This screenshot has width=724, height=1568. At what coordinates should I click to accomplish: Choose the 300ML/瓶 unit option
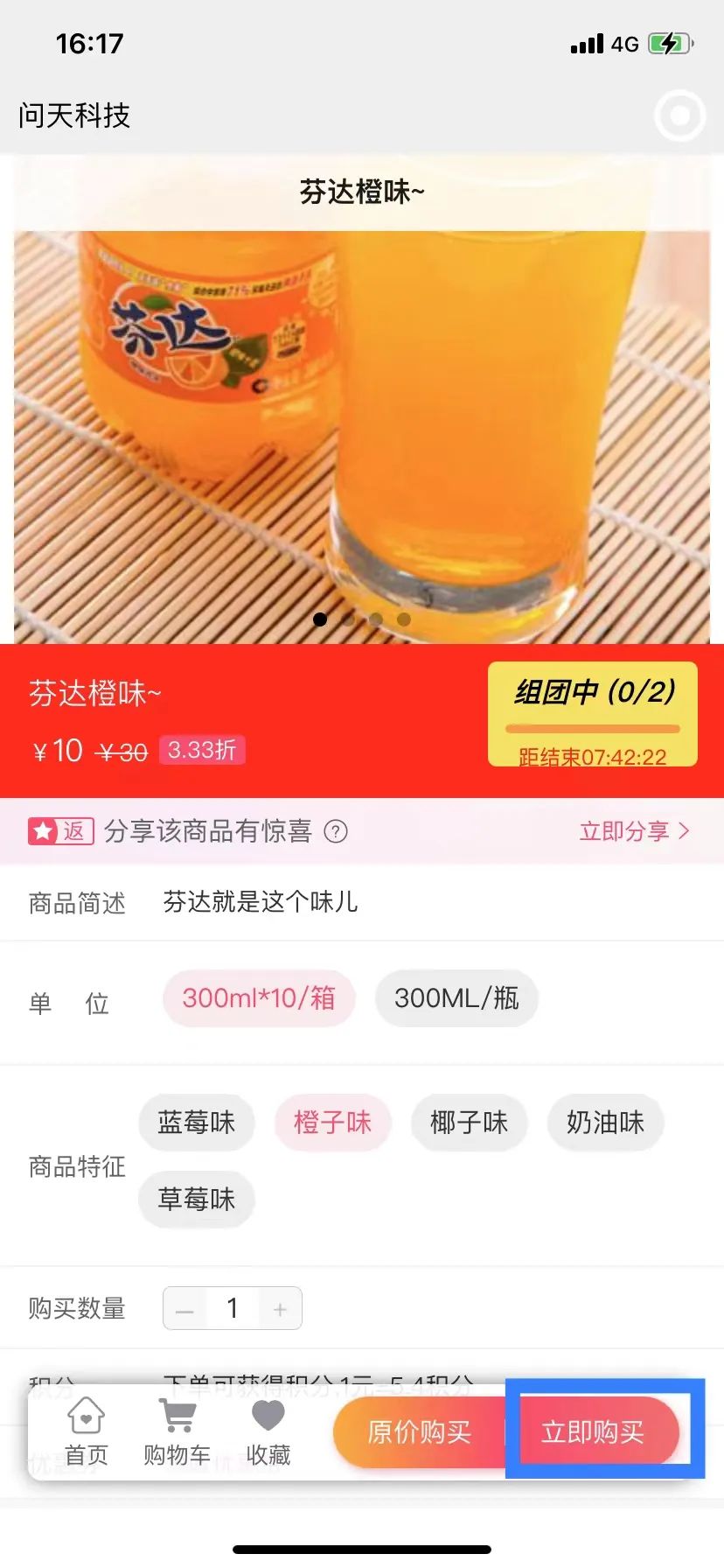[x=456, y=998]
